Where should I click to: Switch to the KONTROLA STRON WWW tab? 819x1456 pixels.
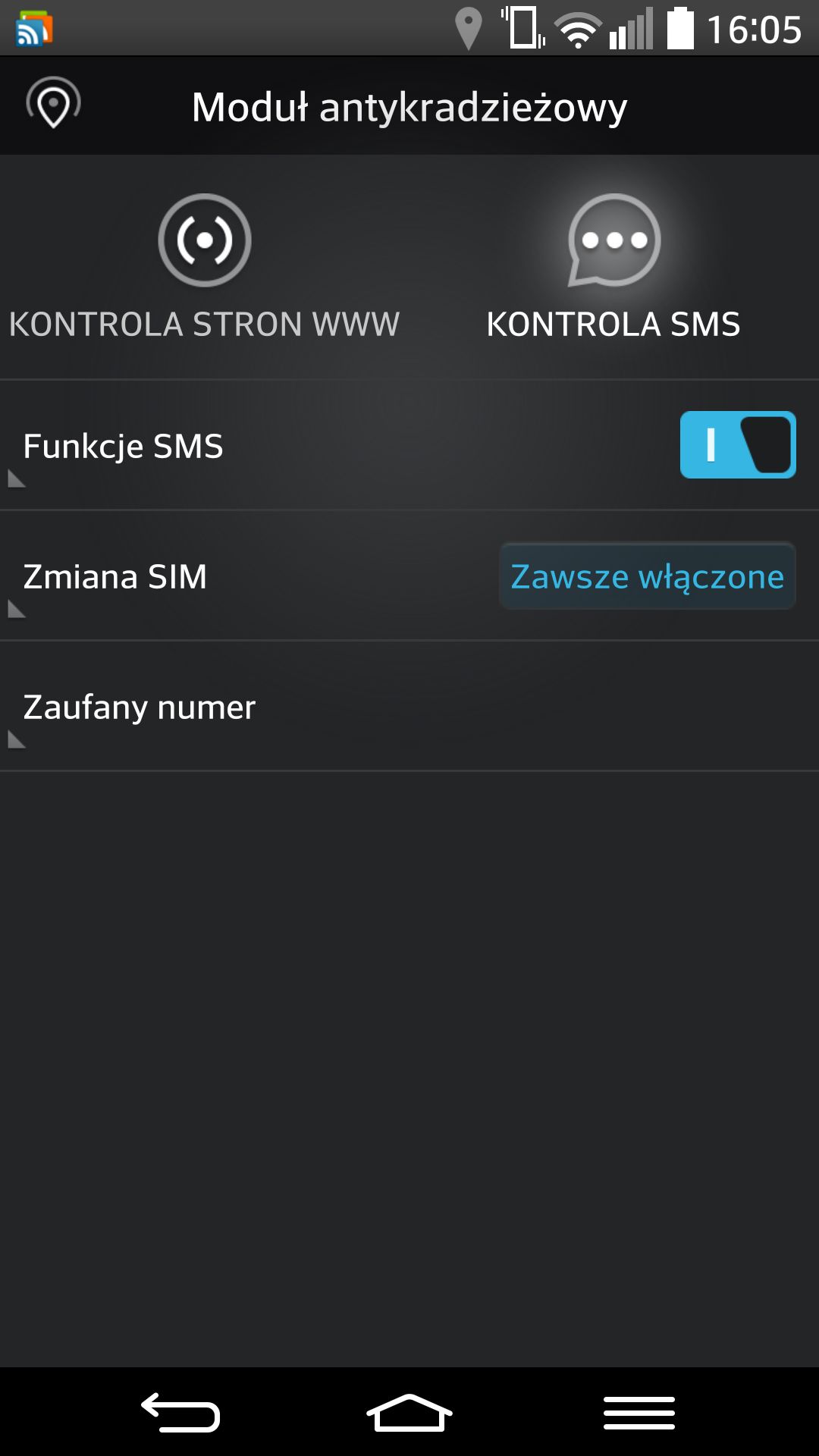pos(205,267)
